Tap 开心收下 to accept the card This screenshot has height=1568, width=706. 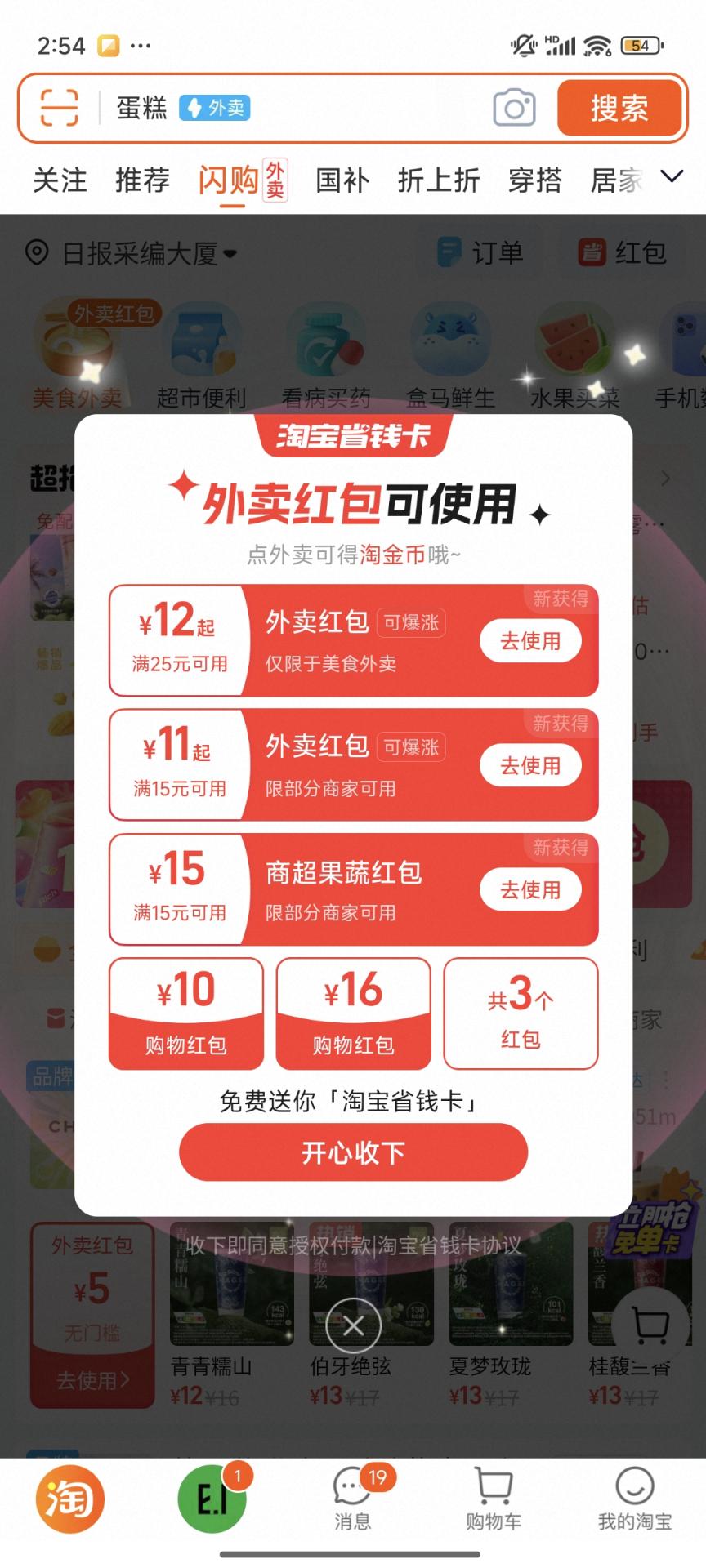[x=353, y=1152]
